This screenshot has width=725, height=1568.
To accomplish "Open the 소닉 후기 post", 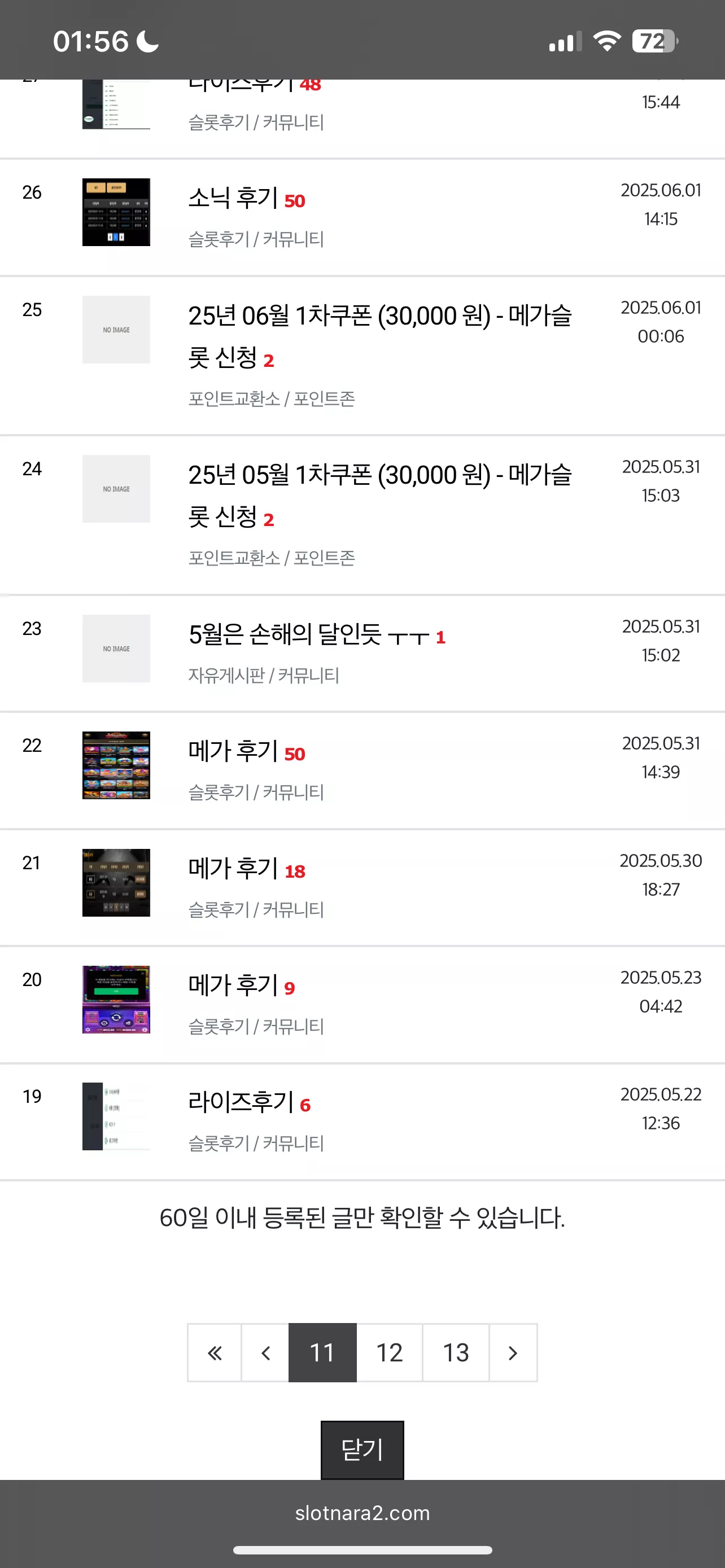I will 233,198.
